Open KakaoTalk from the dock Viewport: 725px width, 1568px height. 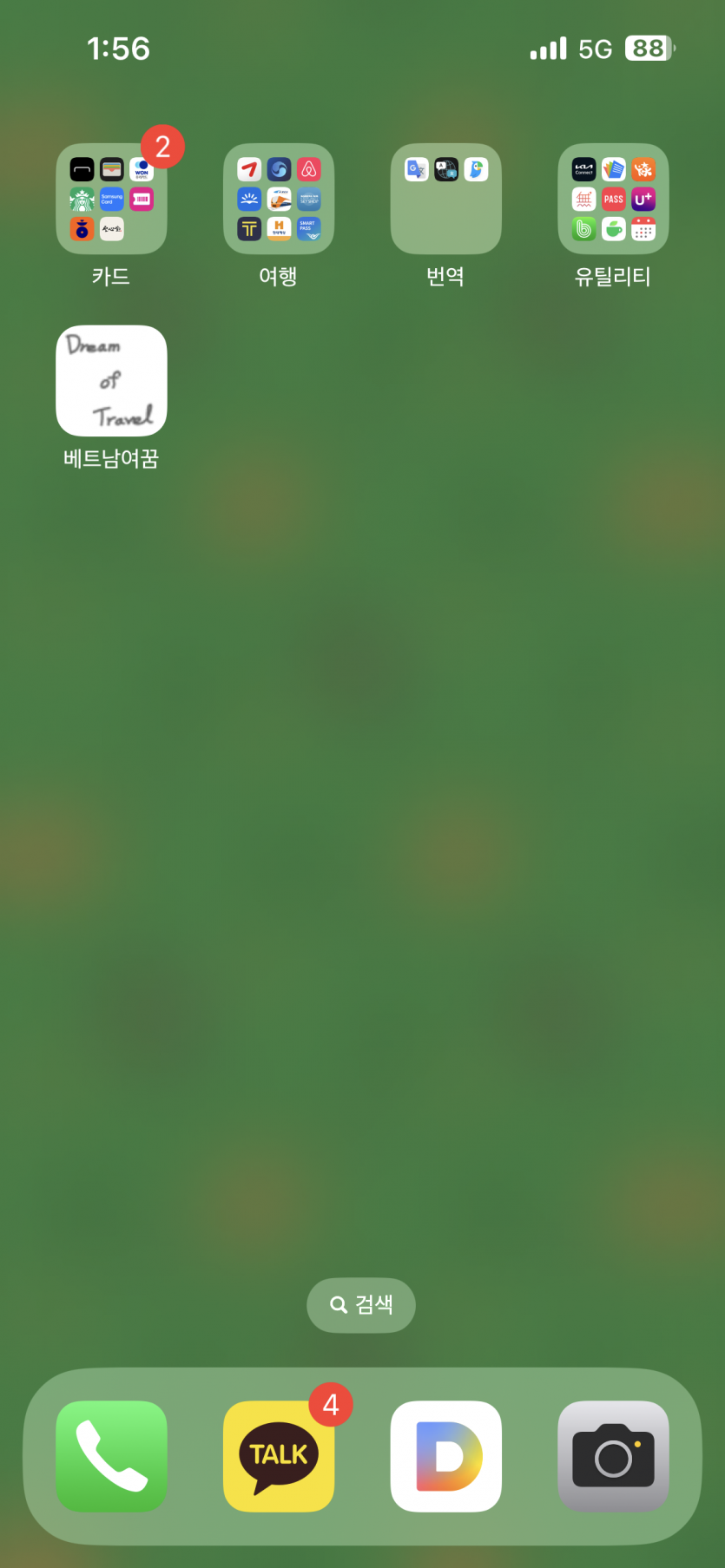pyautogui.click(x=279, y=1456)
